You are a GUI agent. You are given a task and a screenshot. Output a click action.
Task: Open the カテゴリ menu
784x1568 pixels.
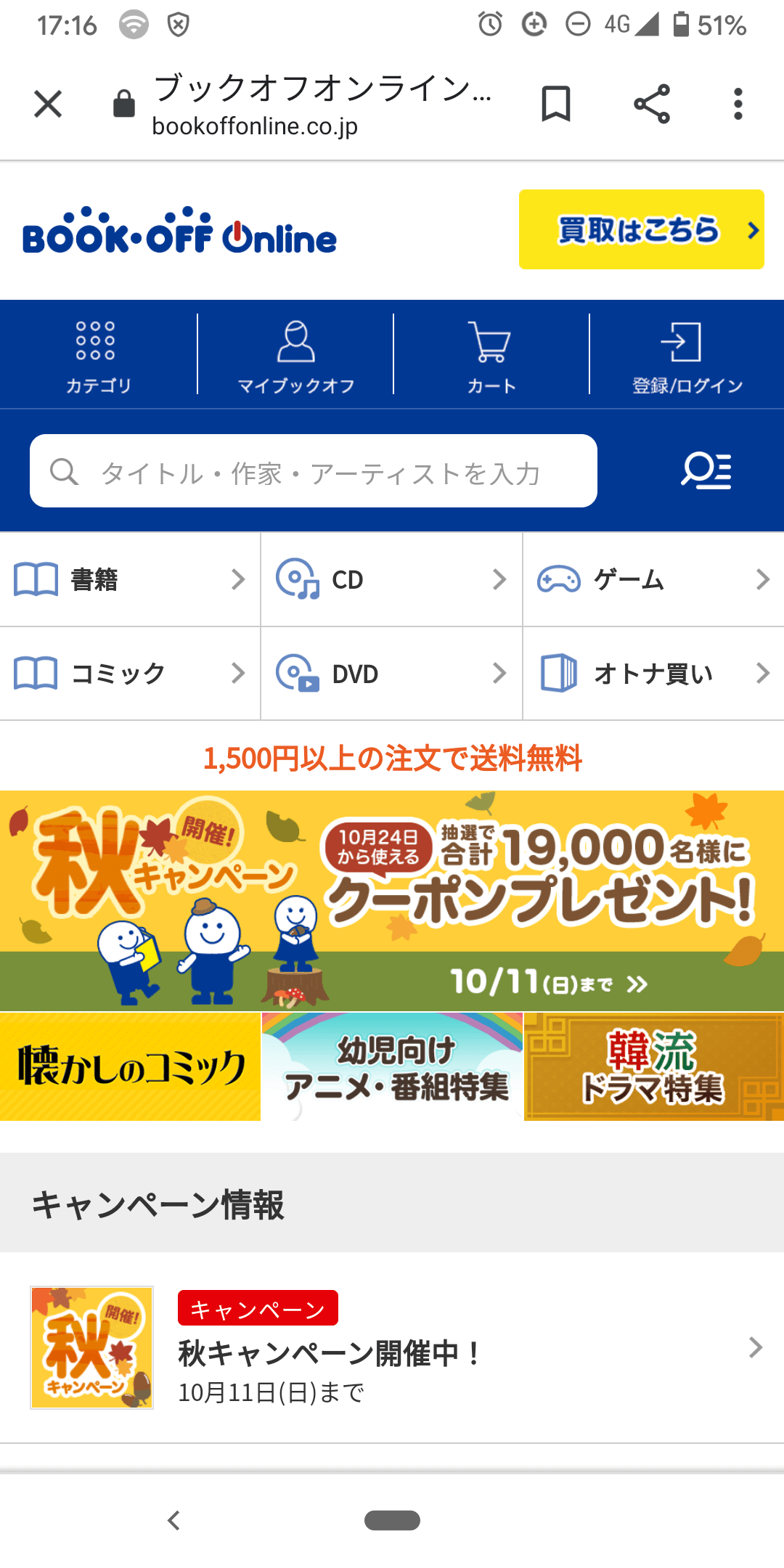99,355
